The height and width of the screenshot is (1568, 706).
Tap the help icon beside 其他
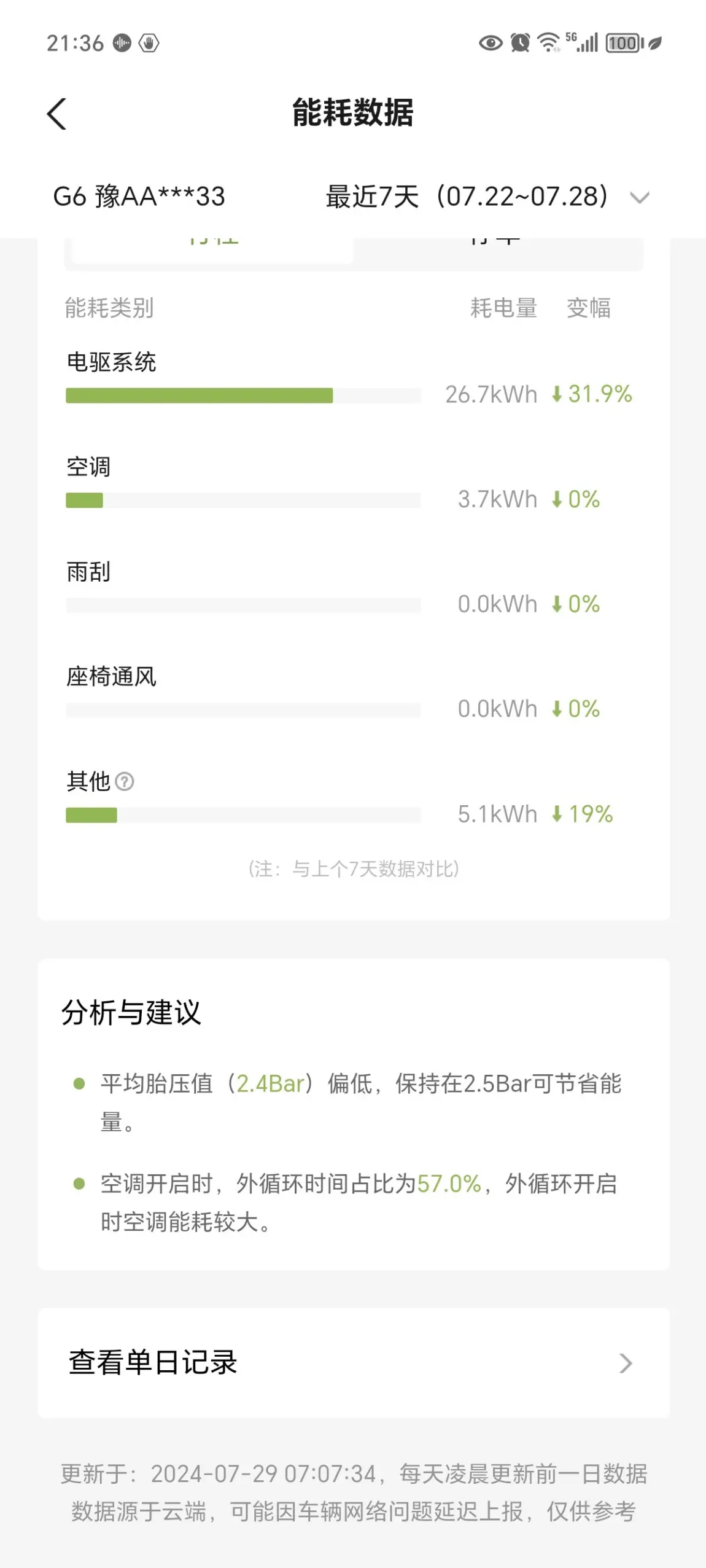coord(125,782)
